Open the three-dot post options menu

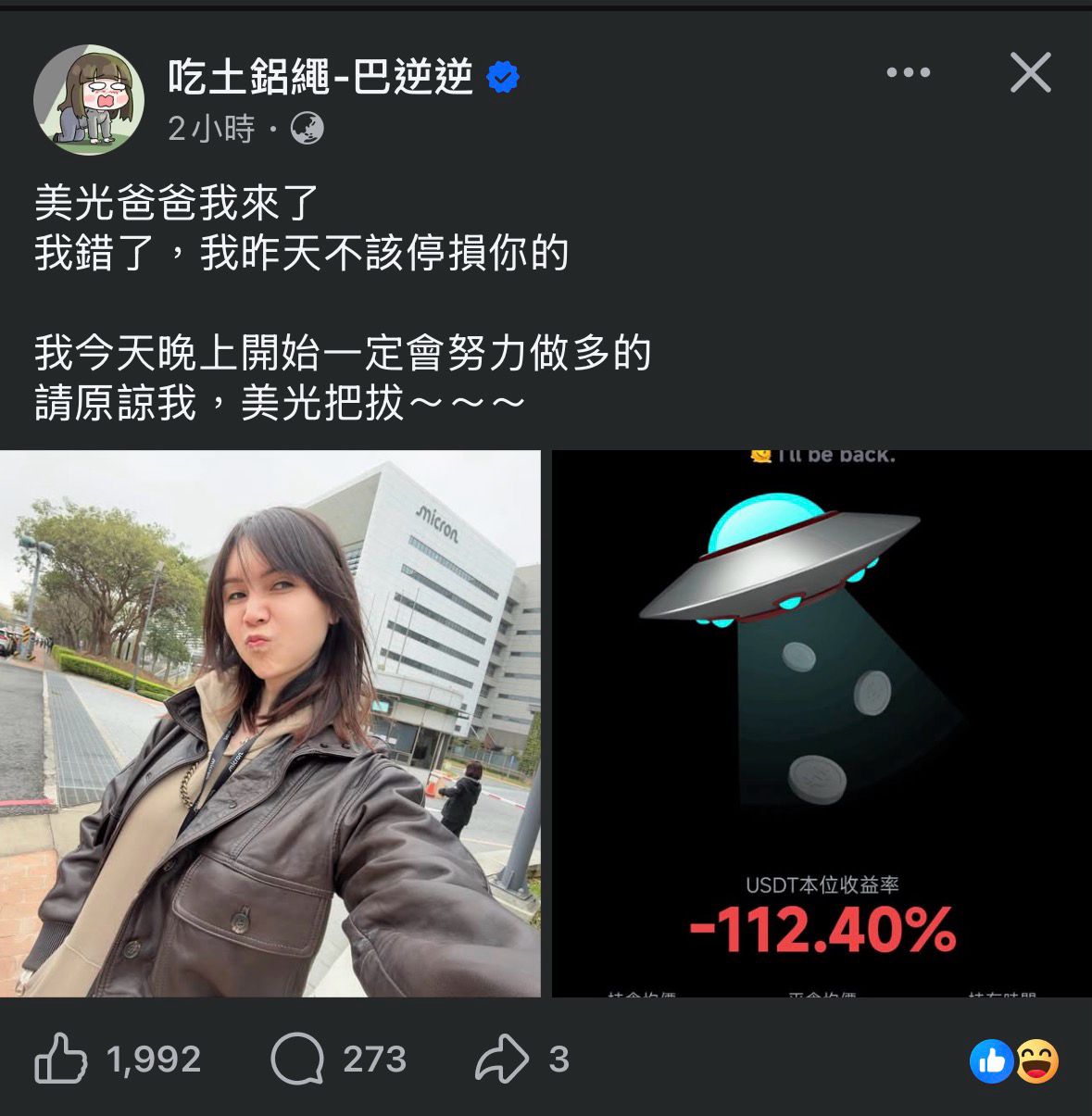pos(908,73)
